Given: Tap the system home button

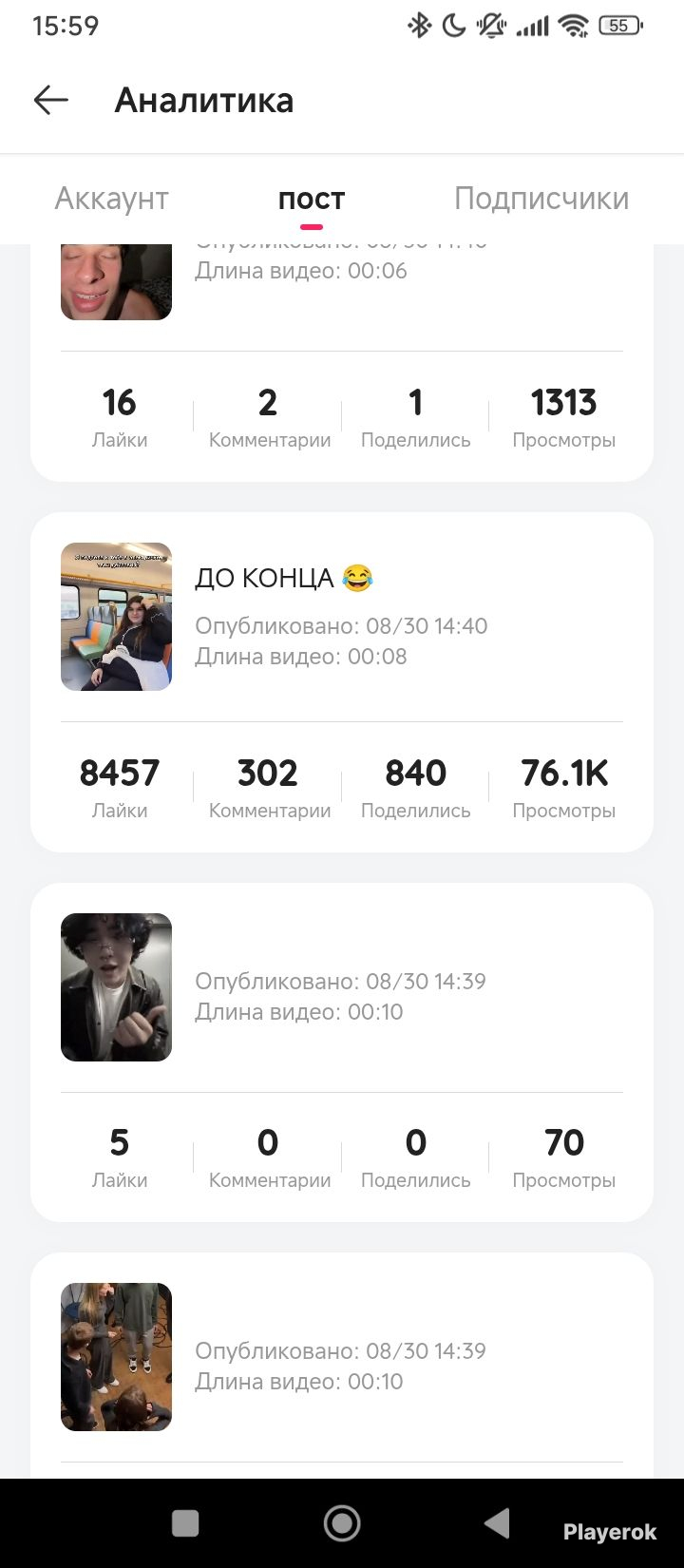Looking at the screenshot, I should [x=342, y=1523].
